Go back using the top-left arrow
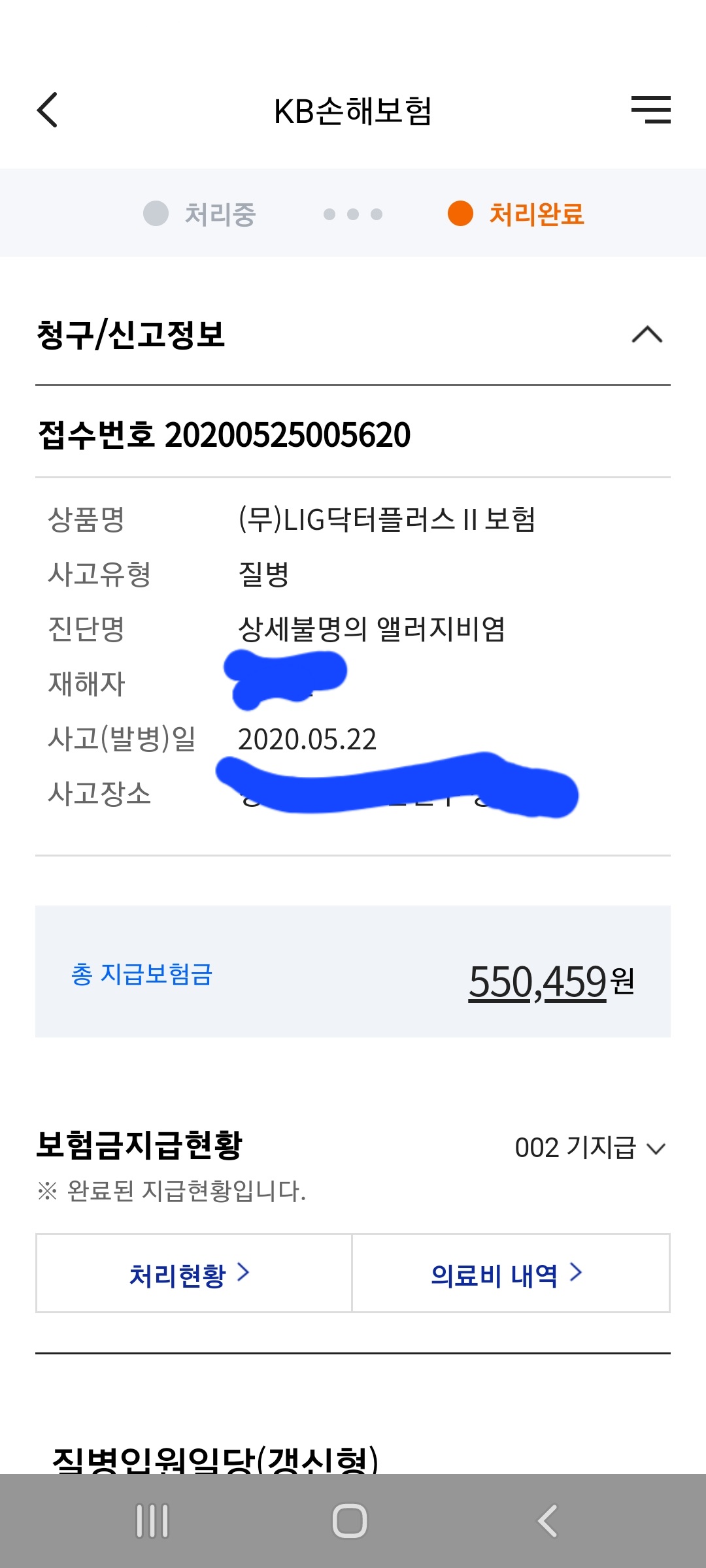The width and height of the screenshot is (706, 1568). click(x=48, y=110)
